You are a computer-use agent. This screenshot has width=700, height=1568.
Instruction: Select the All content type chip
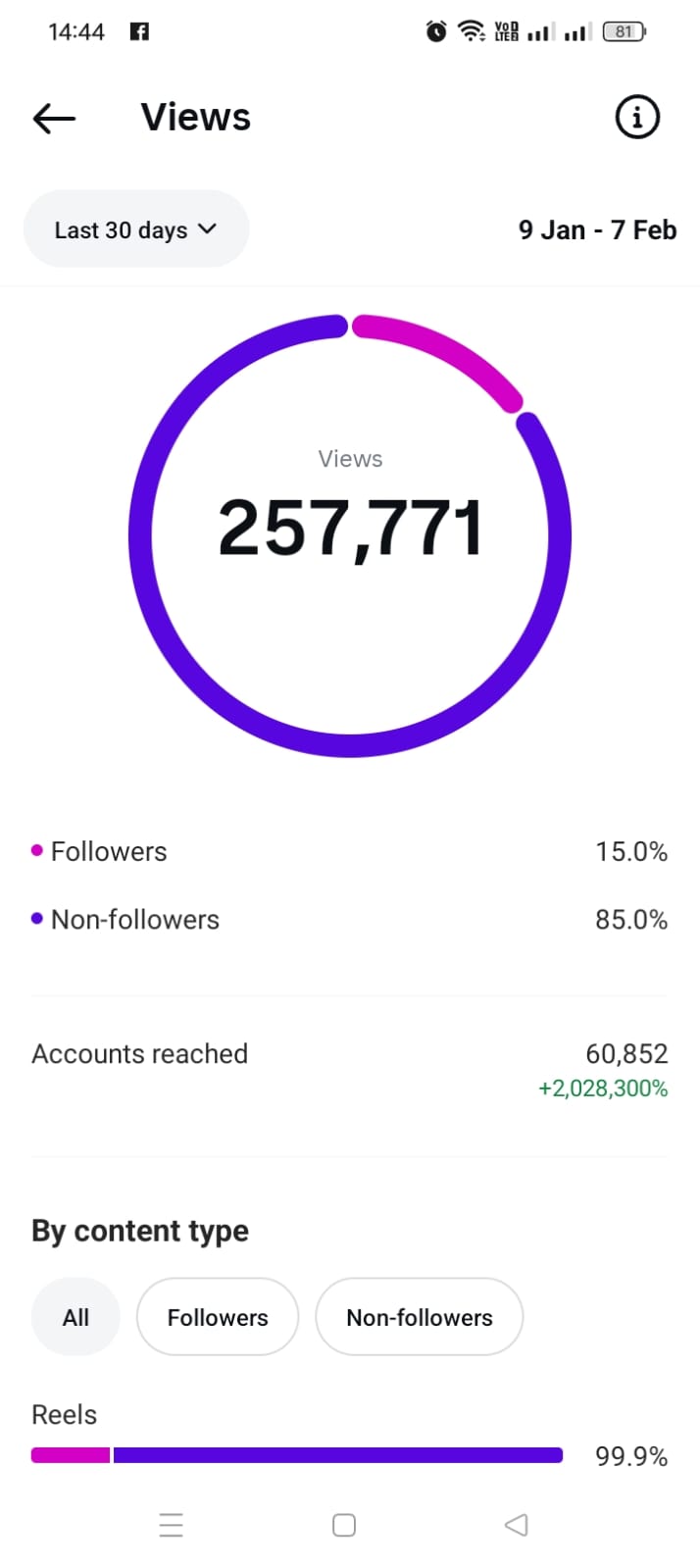coord(75,1317)
